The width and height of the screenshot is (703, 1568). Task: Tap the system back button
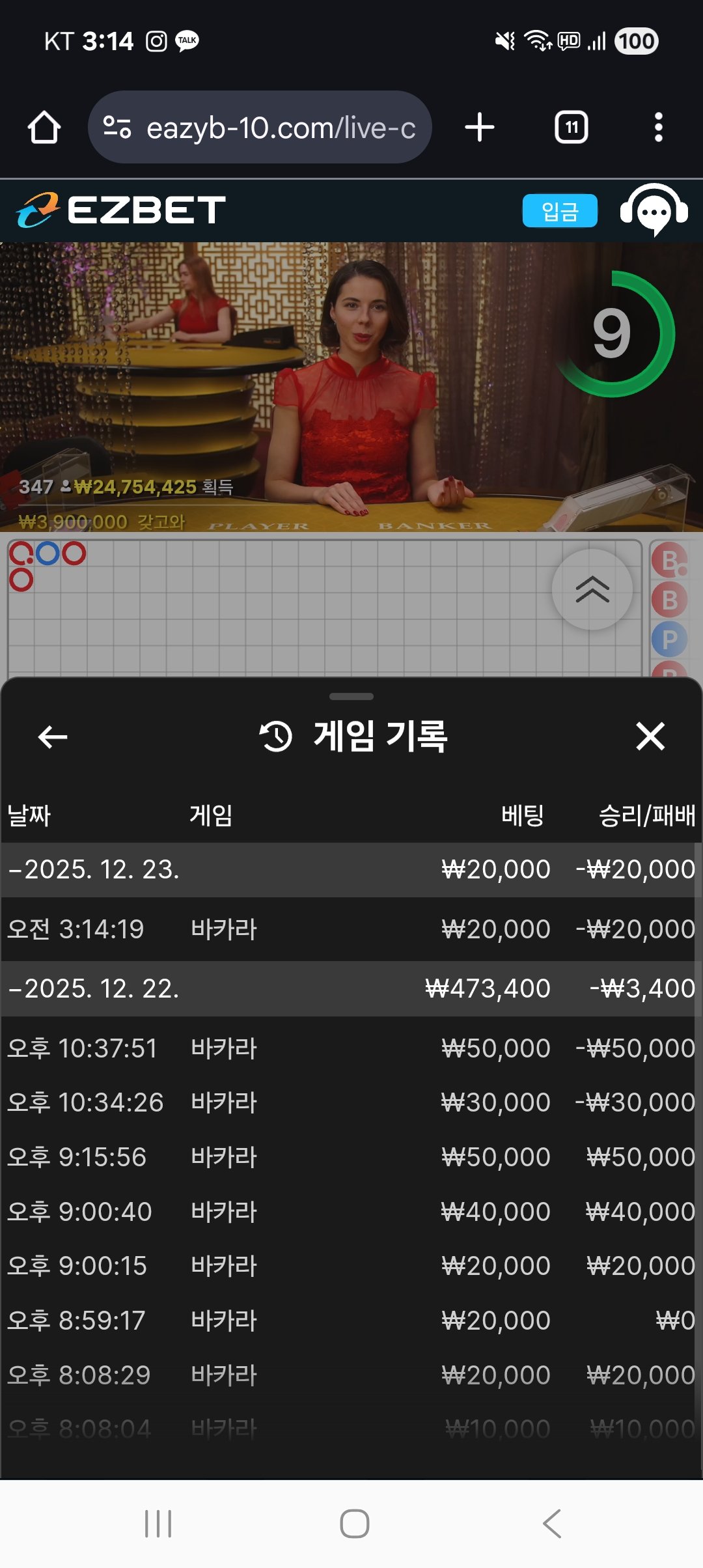pos(551,1524)
